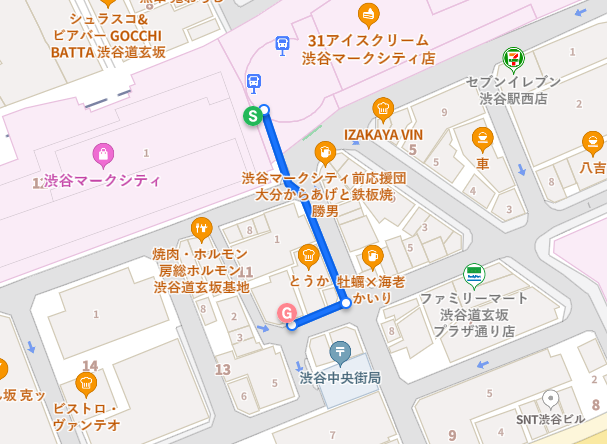Viewport: 607px width, 444px height.
Task: Tap 焼肉・ホルモン 房総ホルモン restaurant pin
Action: click(x=201, y=228)
